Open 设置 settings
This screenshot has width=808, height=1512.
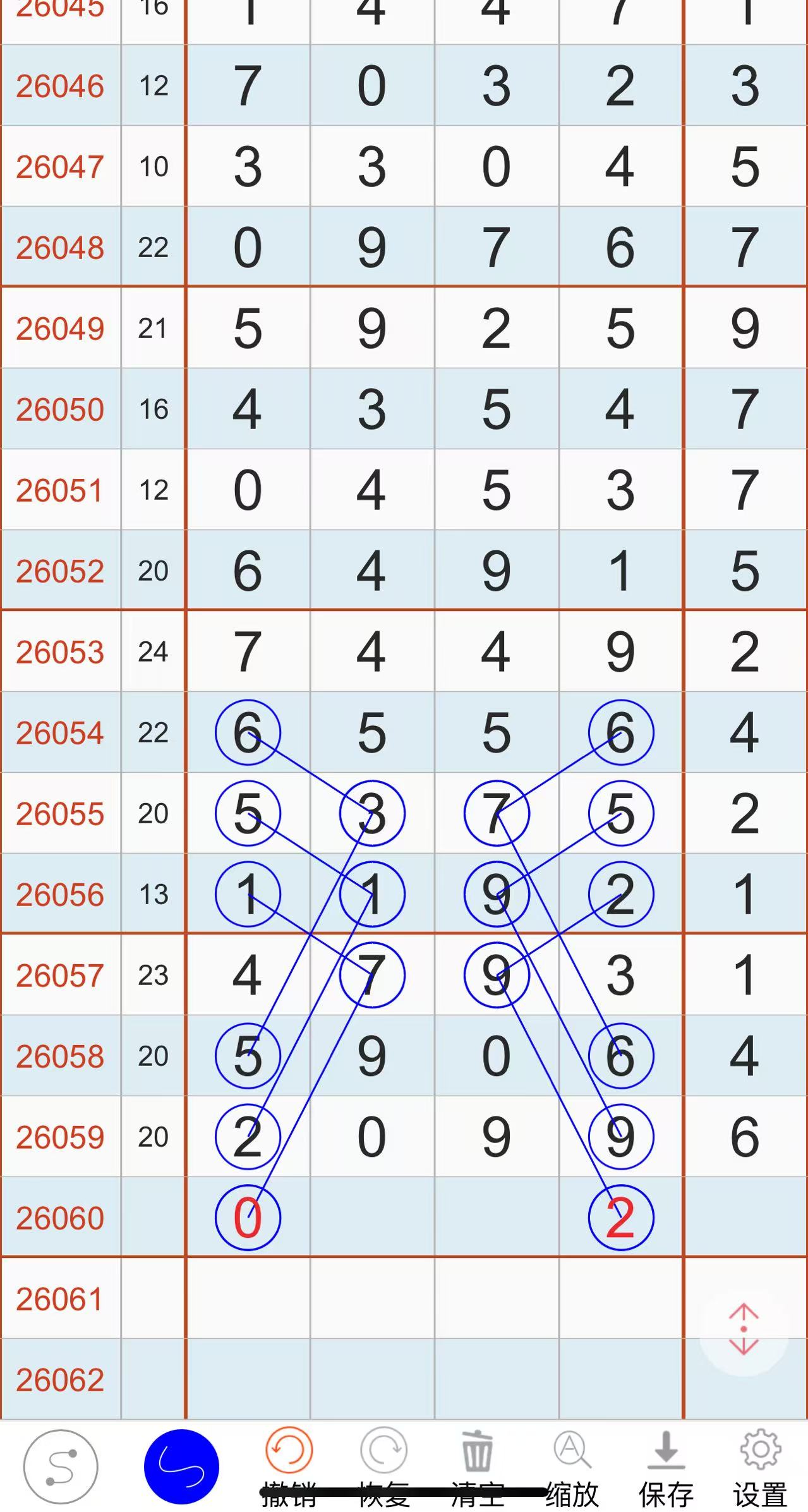[x=760, y=1466]
